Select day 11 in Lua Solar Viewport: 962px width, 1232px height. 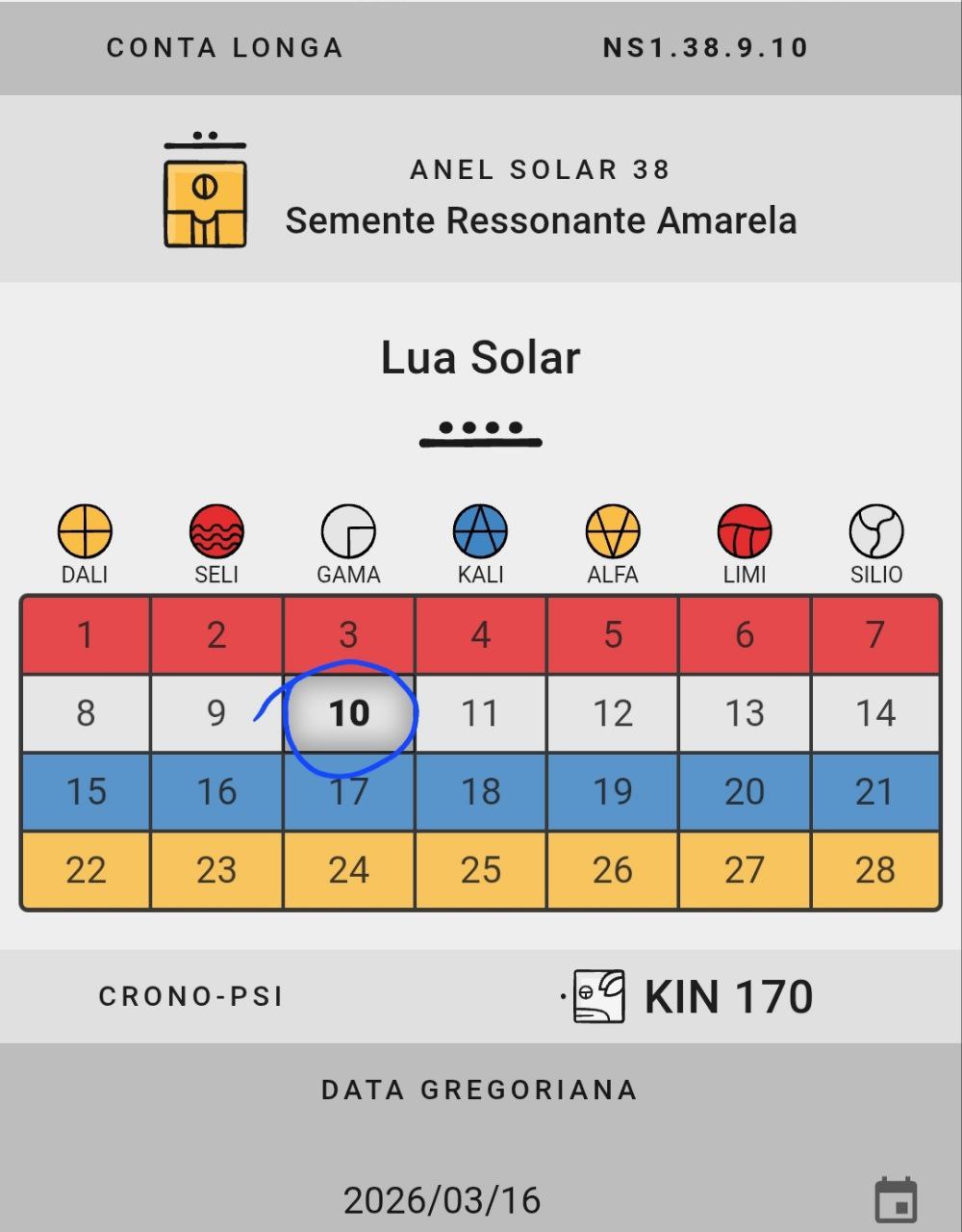480,713
